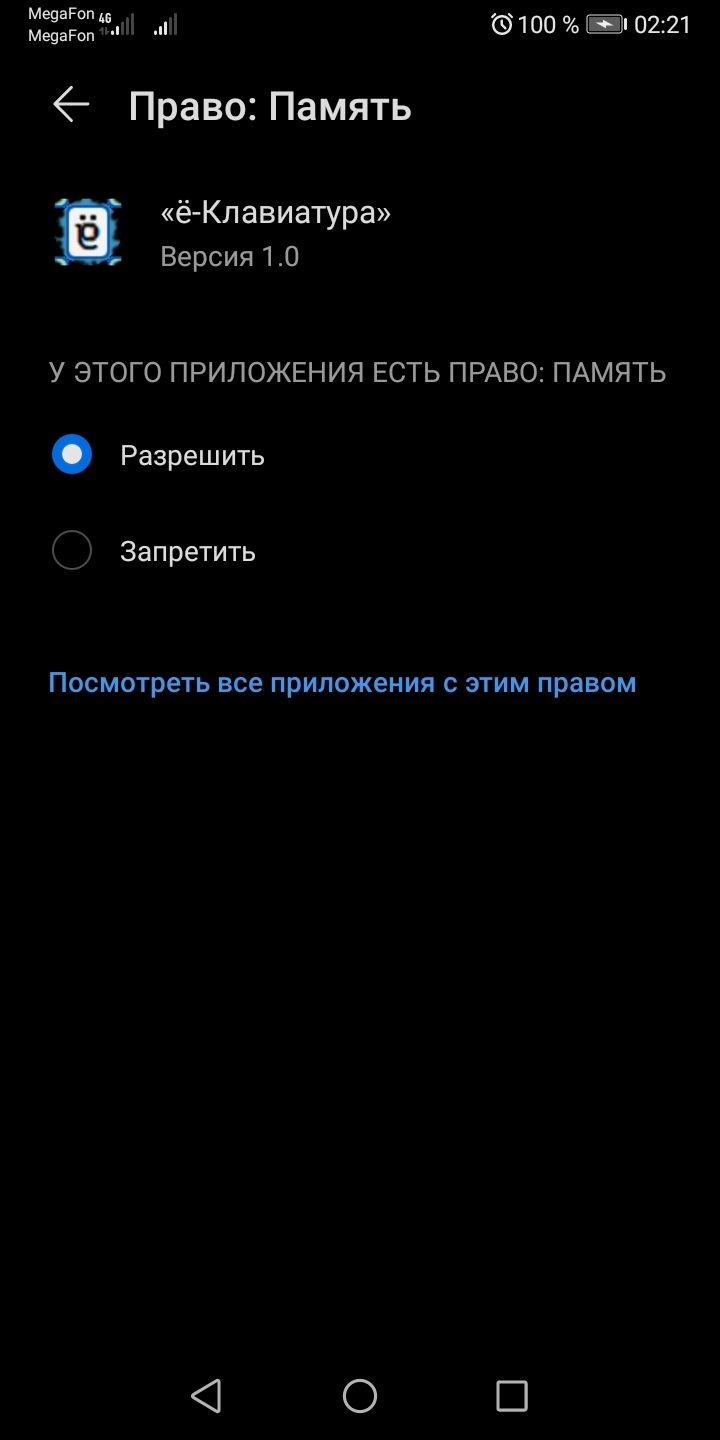Viewport: 720px width, 1440px height.
Task: Choose Запретить to deny storage permission
Action: coord(360,551)
